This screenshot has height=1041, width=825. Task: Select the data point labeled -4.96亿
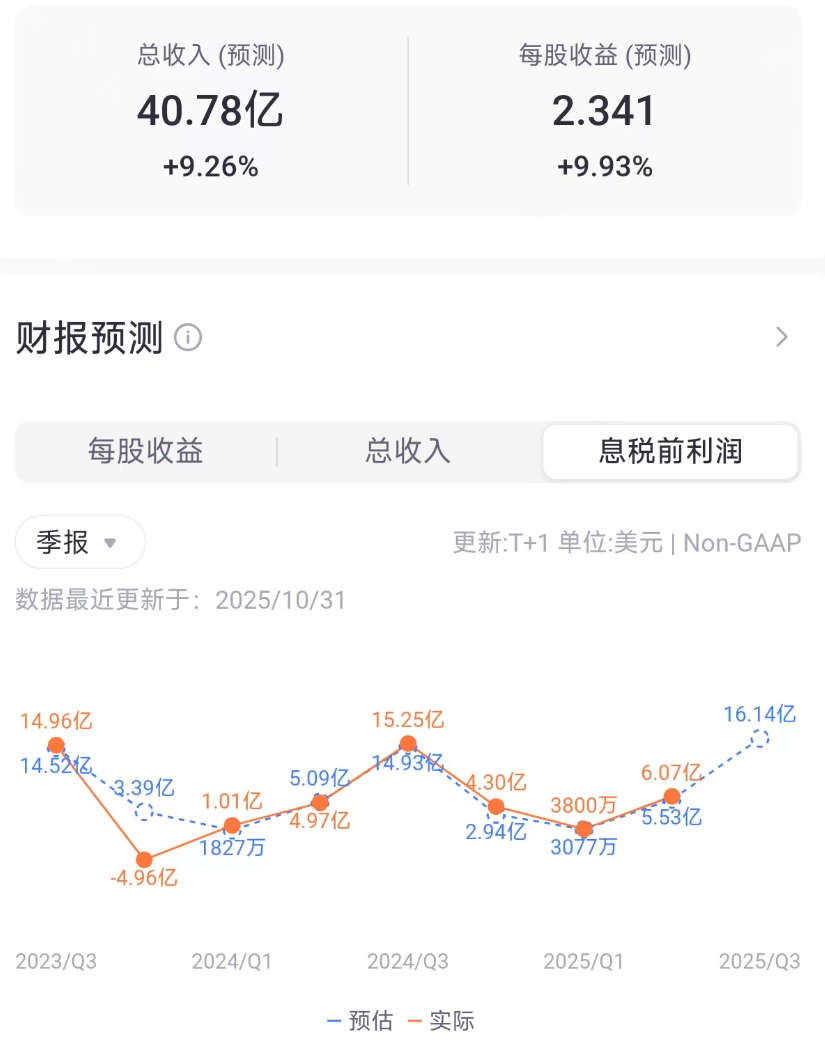pos(144,860)
